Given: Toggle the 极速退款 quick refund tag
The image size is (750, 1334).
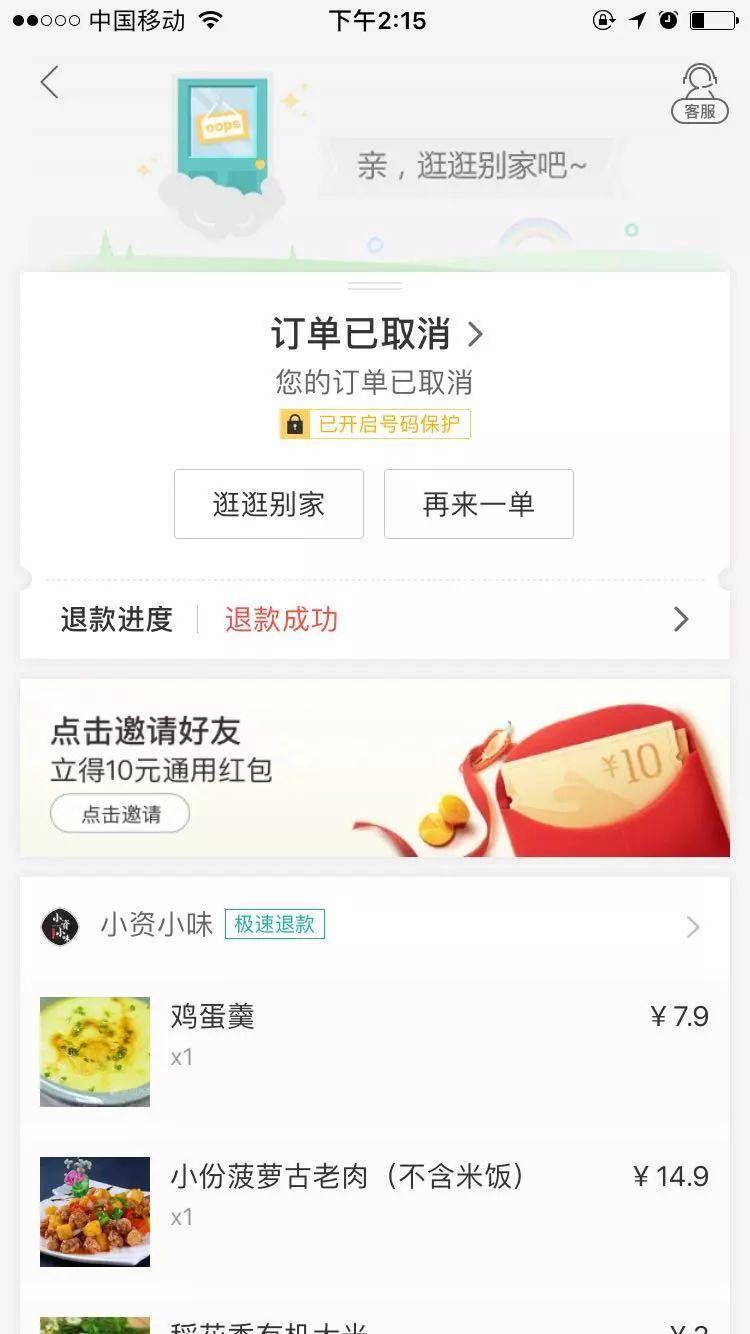Looking at the screenshot, I should point(274,925).
